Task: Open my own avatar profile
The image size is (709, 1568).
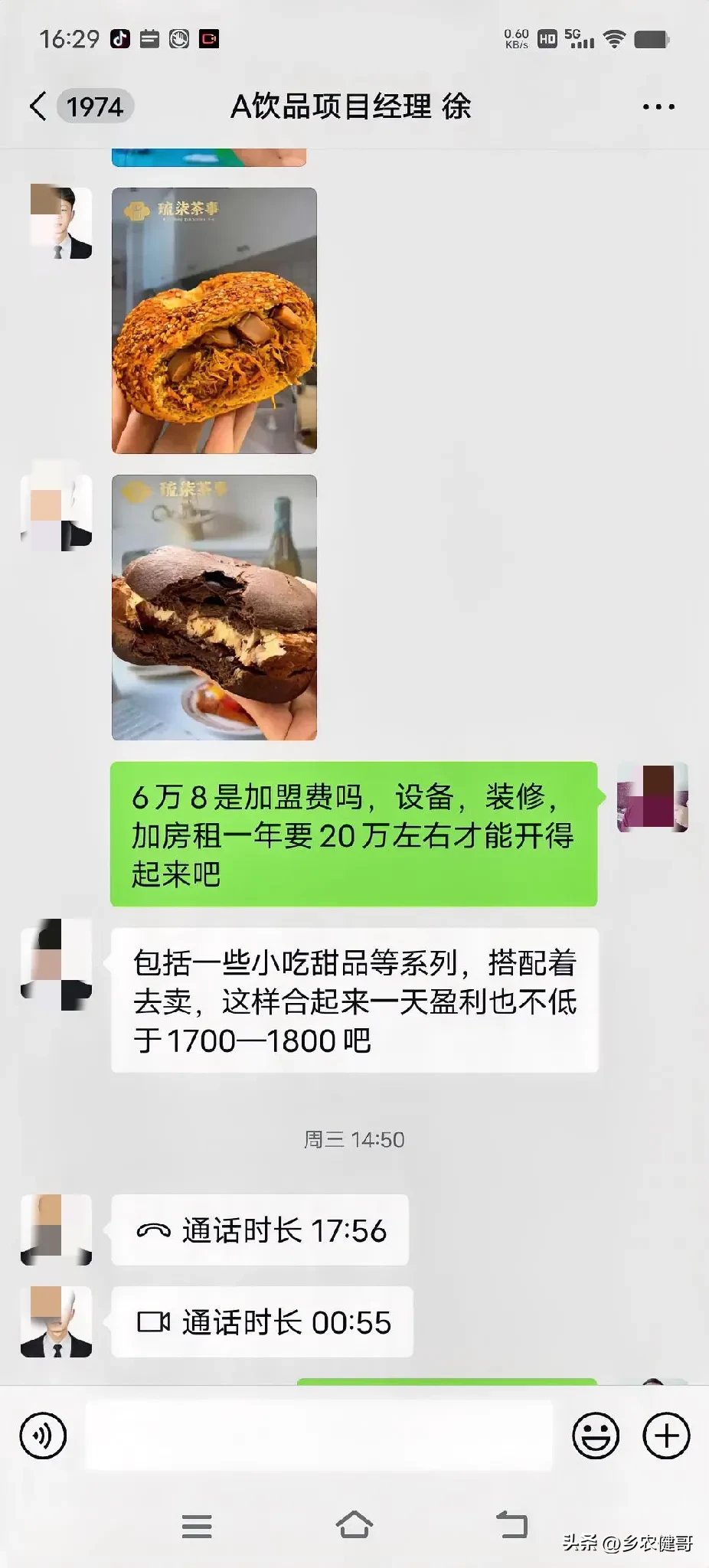Action: coord(652,797)
